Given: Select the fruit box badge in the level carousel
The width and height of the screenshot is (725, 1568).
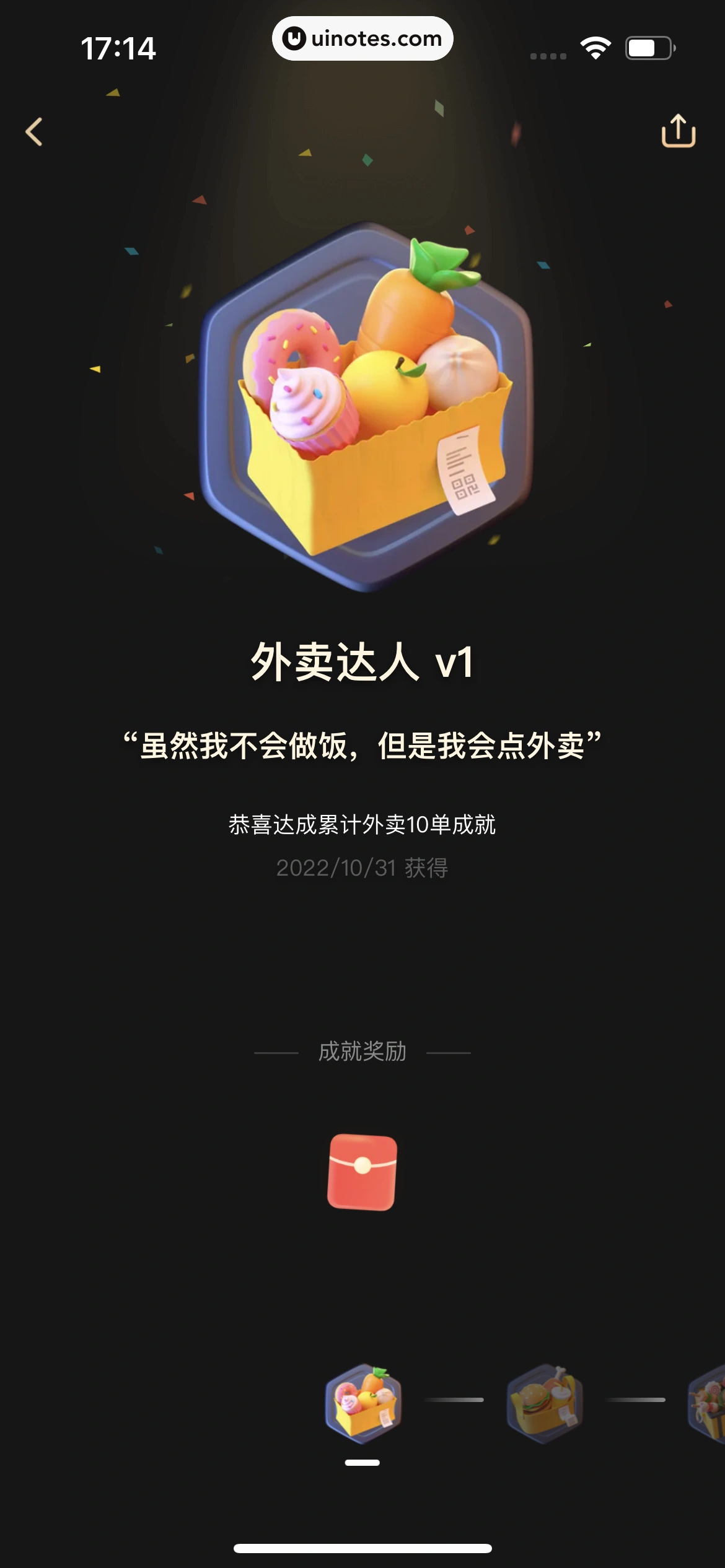Looking at the screenshot, I should click(363, 1403).
